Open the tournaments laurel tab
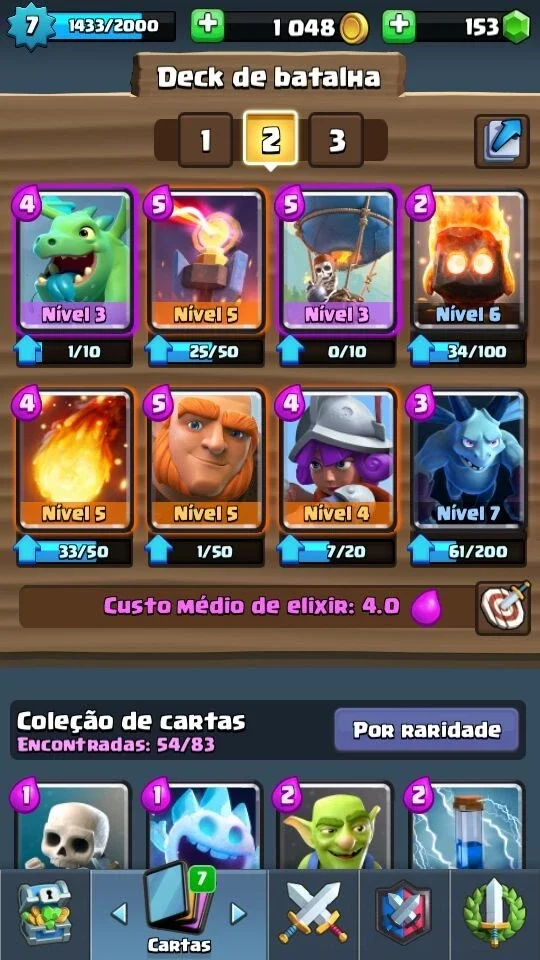This screenshot has height=960, width=540. (x=495, y=915)
